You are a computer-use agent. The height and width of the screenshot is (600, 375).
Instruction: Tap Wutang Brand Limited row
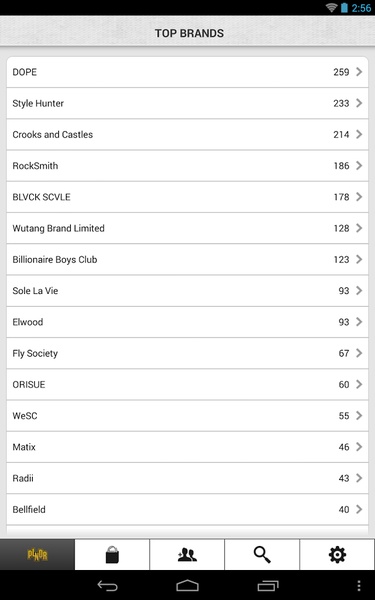pos(188,228)
